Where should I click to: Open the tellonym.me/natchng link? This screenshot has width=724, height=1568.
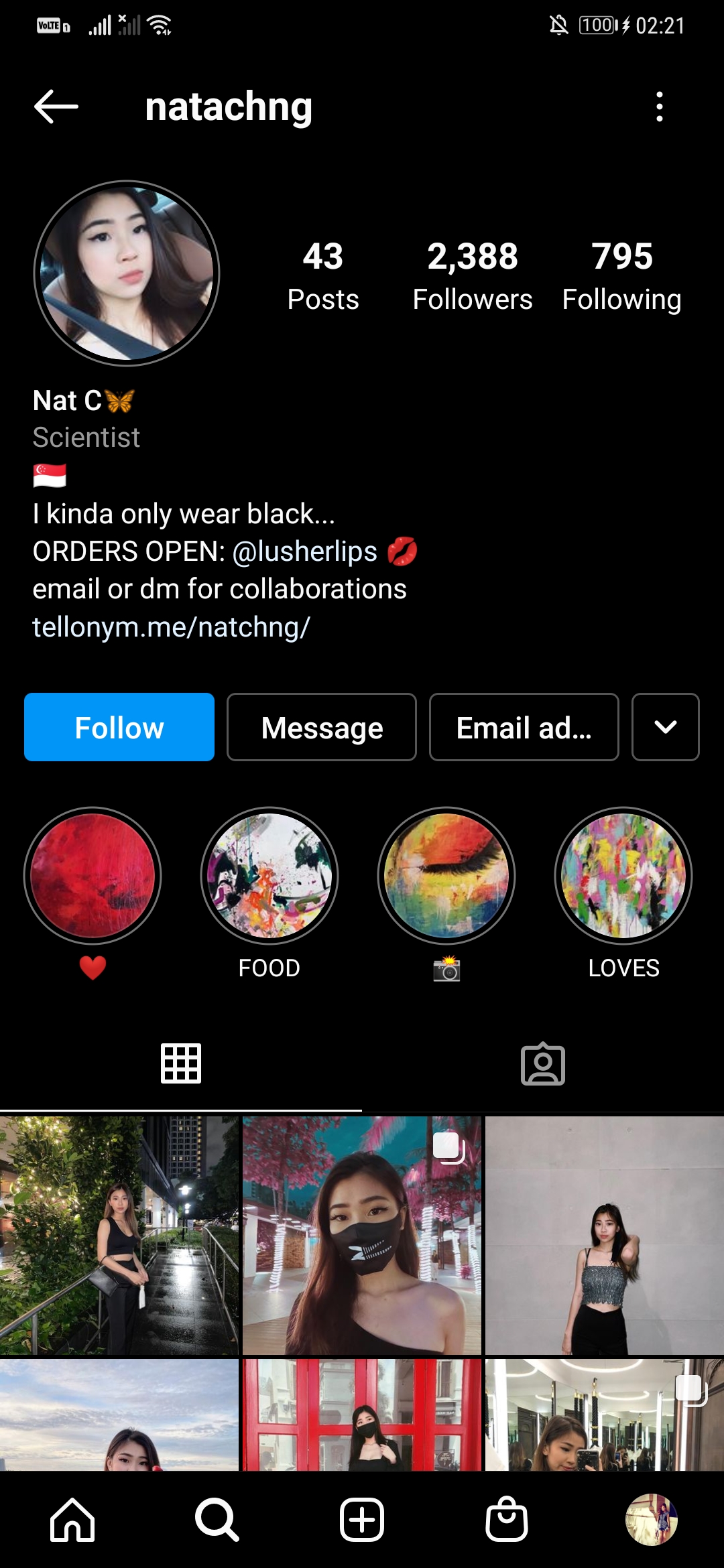tap(172, 627)
